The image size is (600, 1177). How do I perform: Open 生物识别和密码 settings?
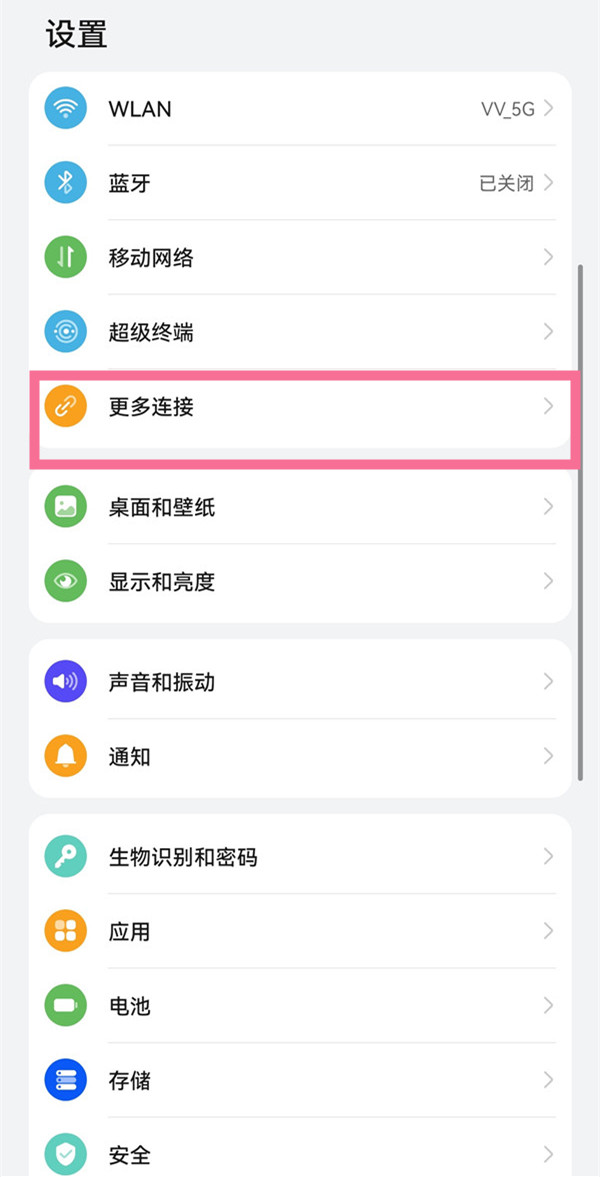[x=300, y=857]
